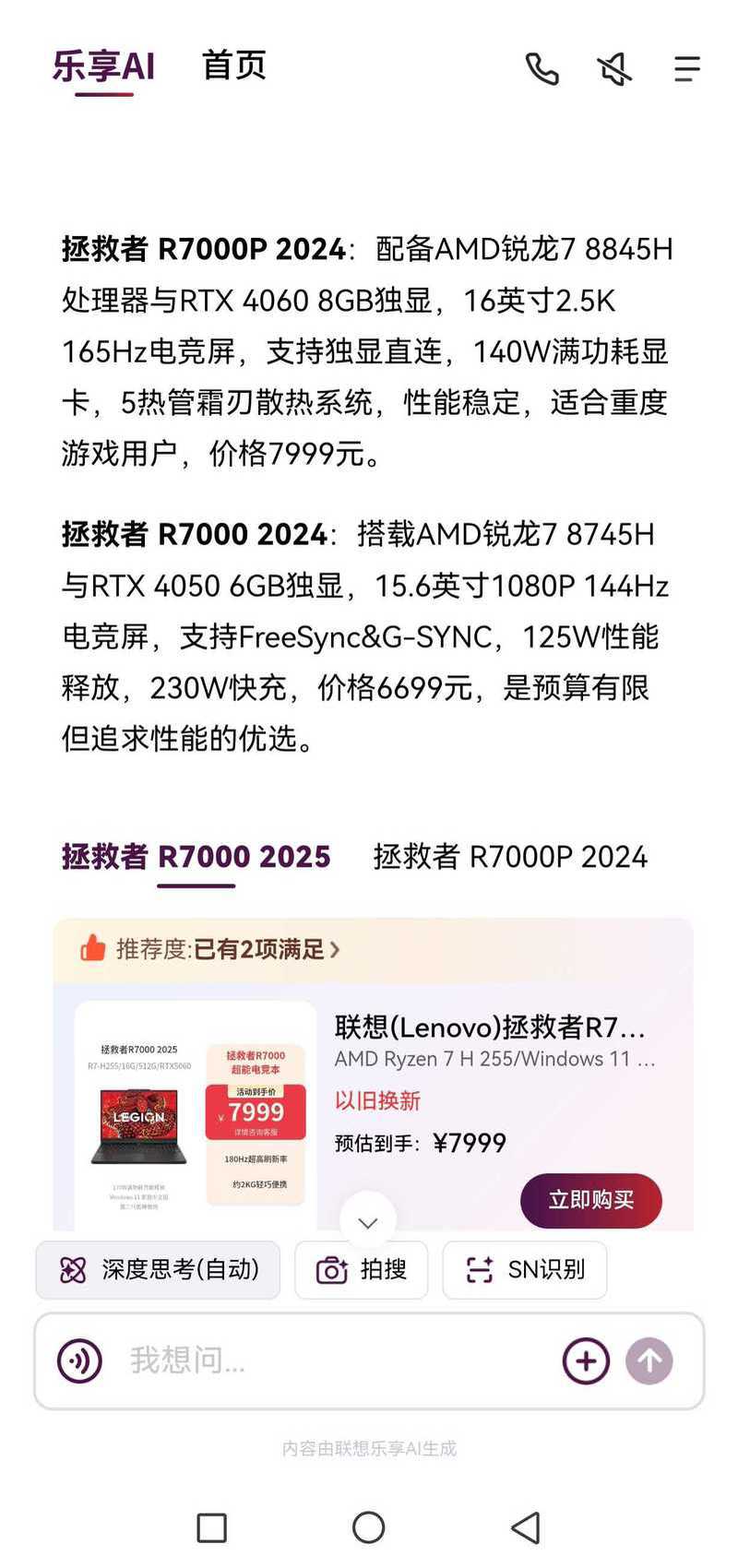Open 拍搜 photo search
Viewport: 738px width, 1568px height.
pos(361,1270)
